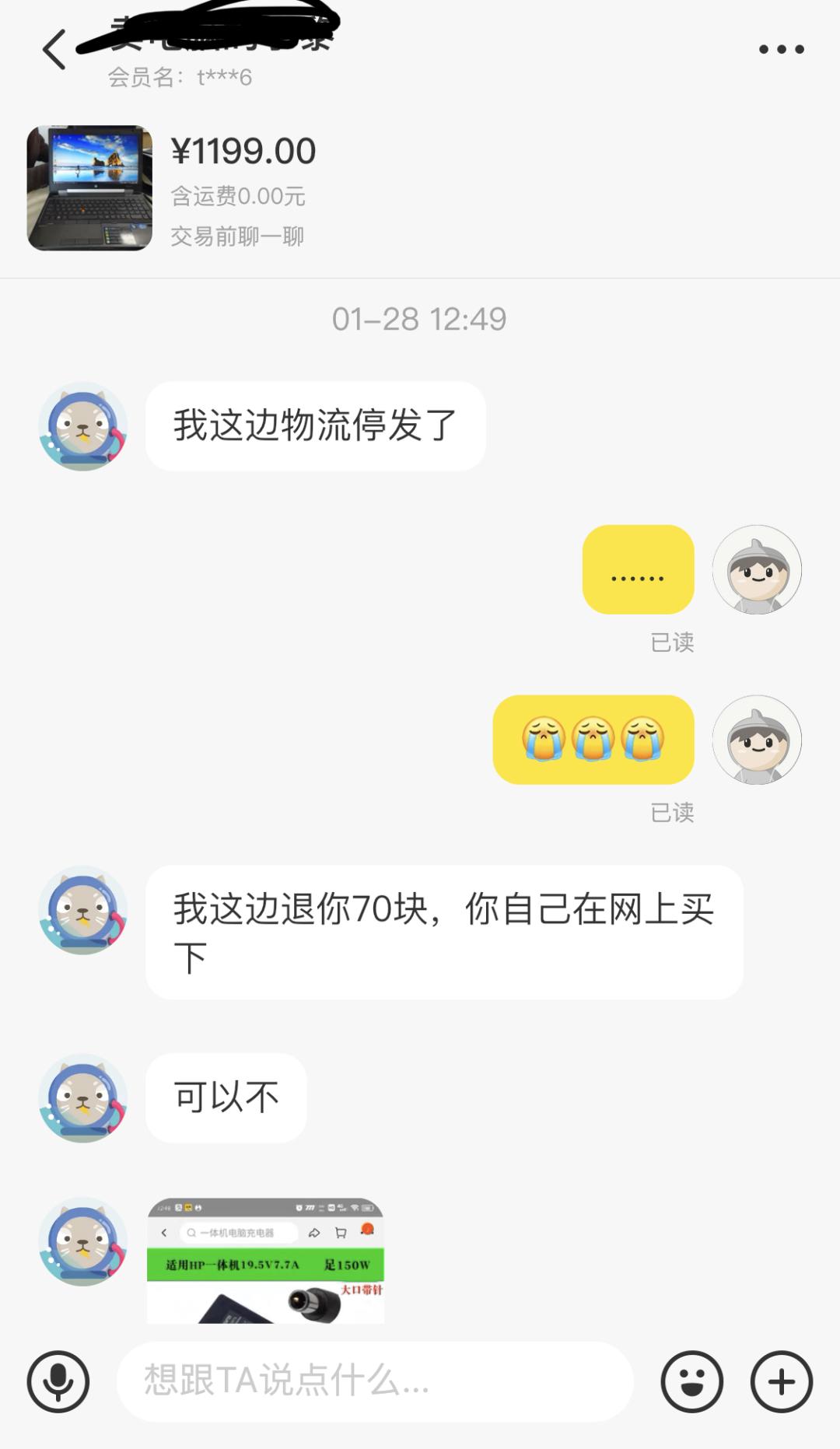The image size is (840, 1449).
Task: Tap the laptop product thumbnail
Action: [88, 190]
